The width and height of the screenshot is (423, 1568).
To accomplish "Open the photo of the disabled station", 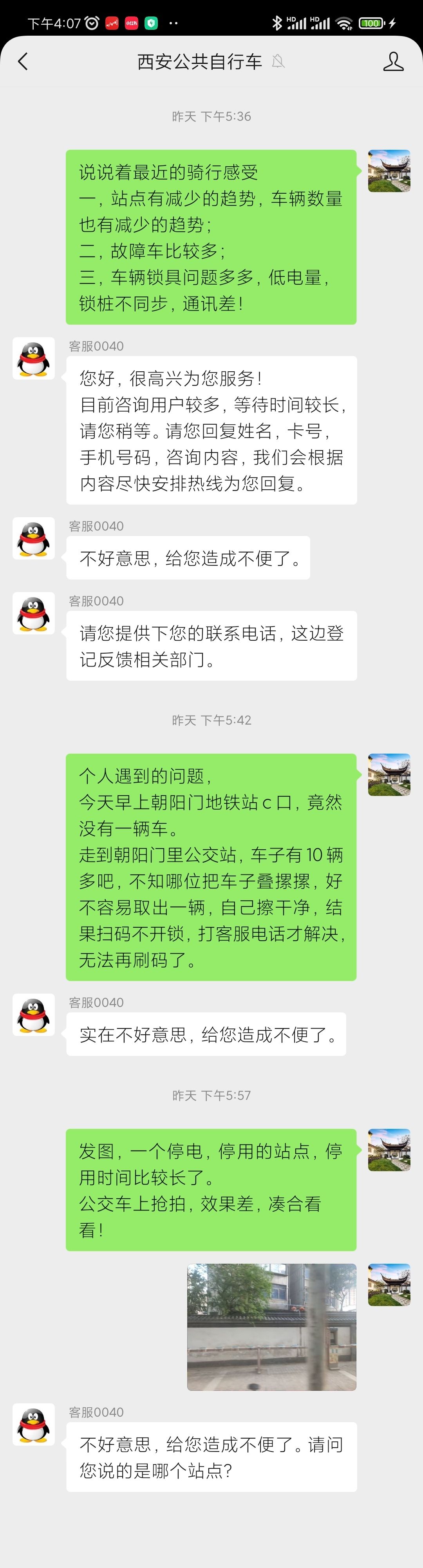I will point(271,1326).
